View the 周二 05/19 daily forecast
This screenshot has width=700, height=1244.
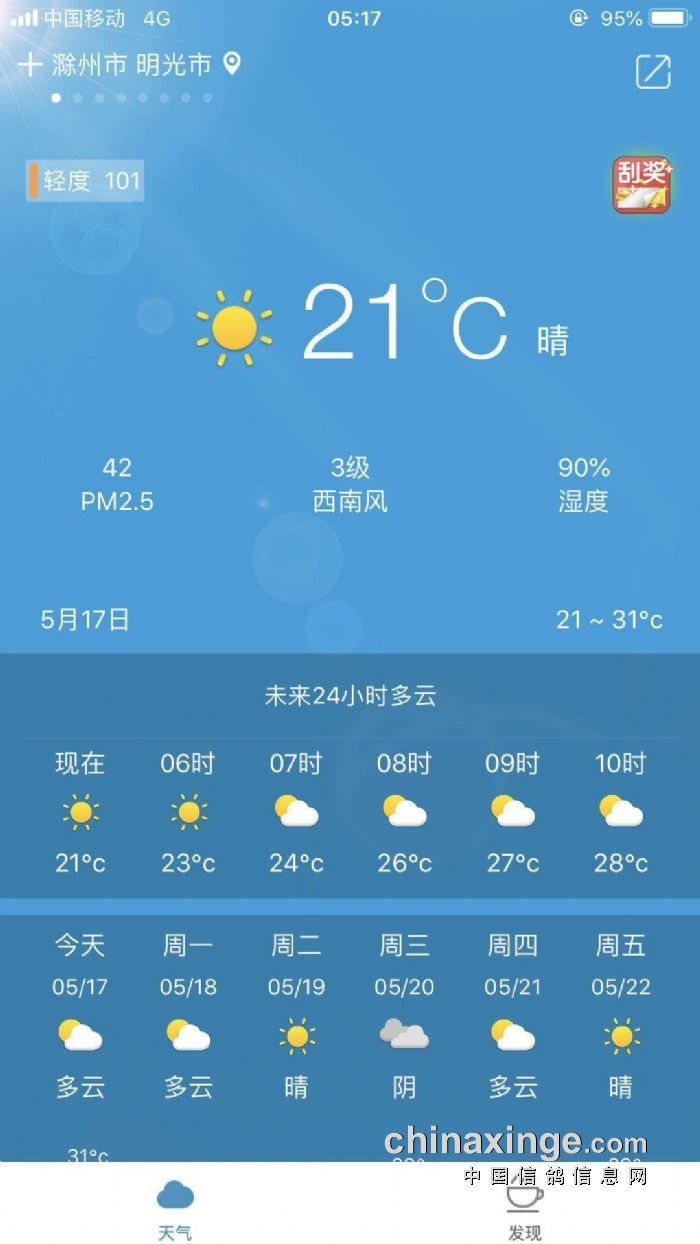pos(296,1015)
